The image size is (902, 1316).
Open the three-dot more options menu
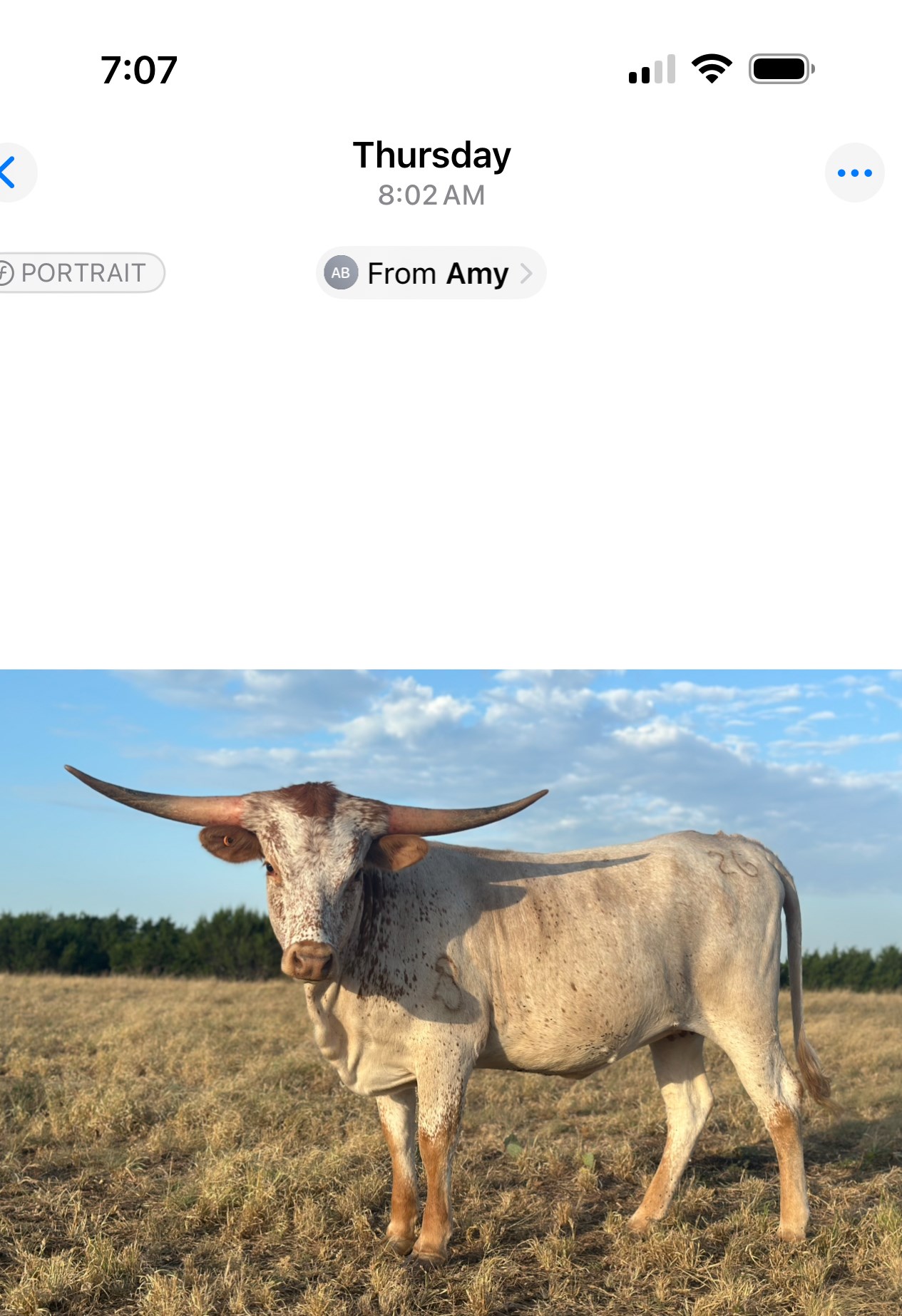854,173
